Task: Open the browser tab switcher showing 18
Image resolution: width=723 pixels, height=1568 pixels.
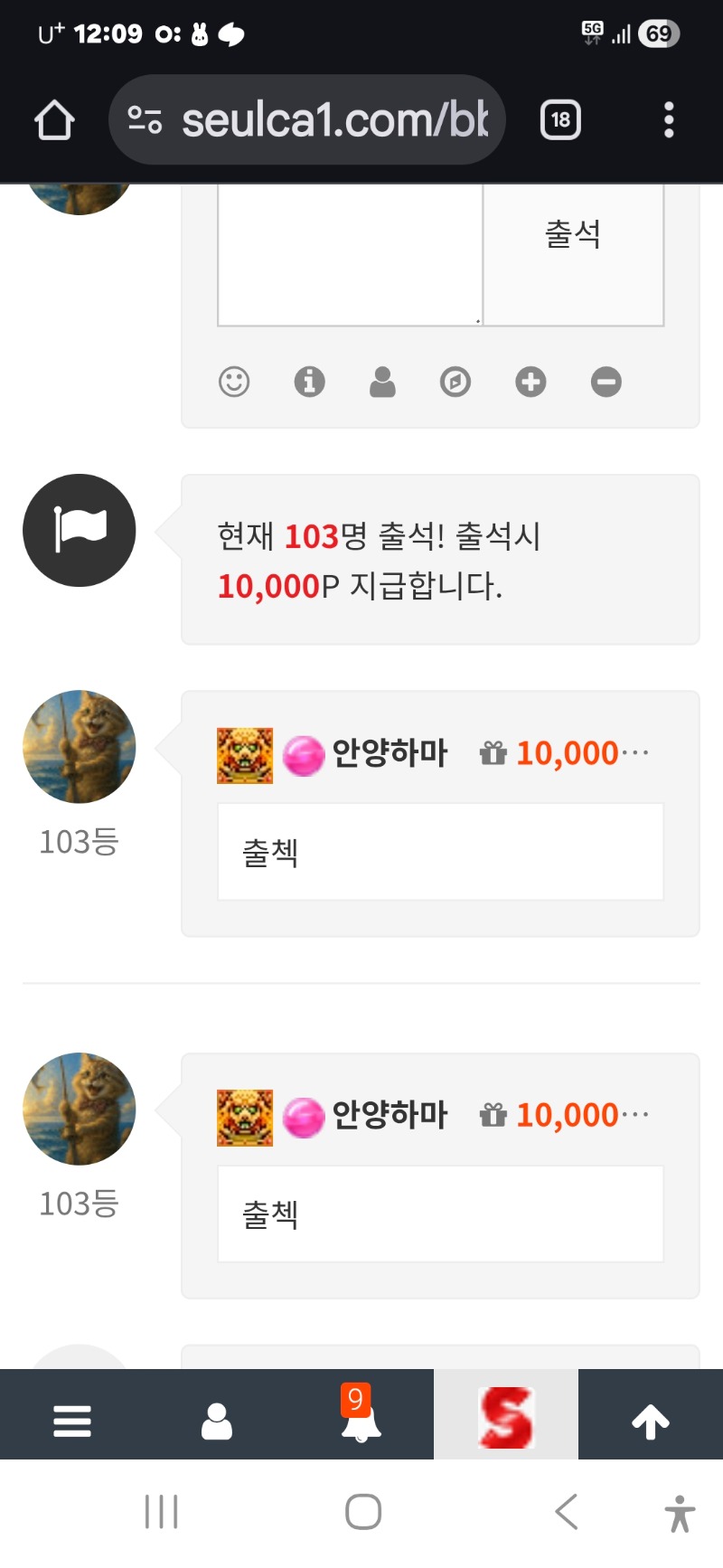Action: coord(559,118)
